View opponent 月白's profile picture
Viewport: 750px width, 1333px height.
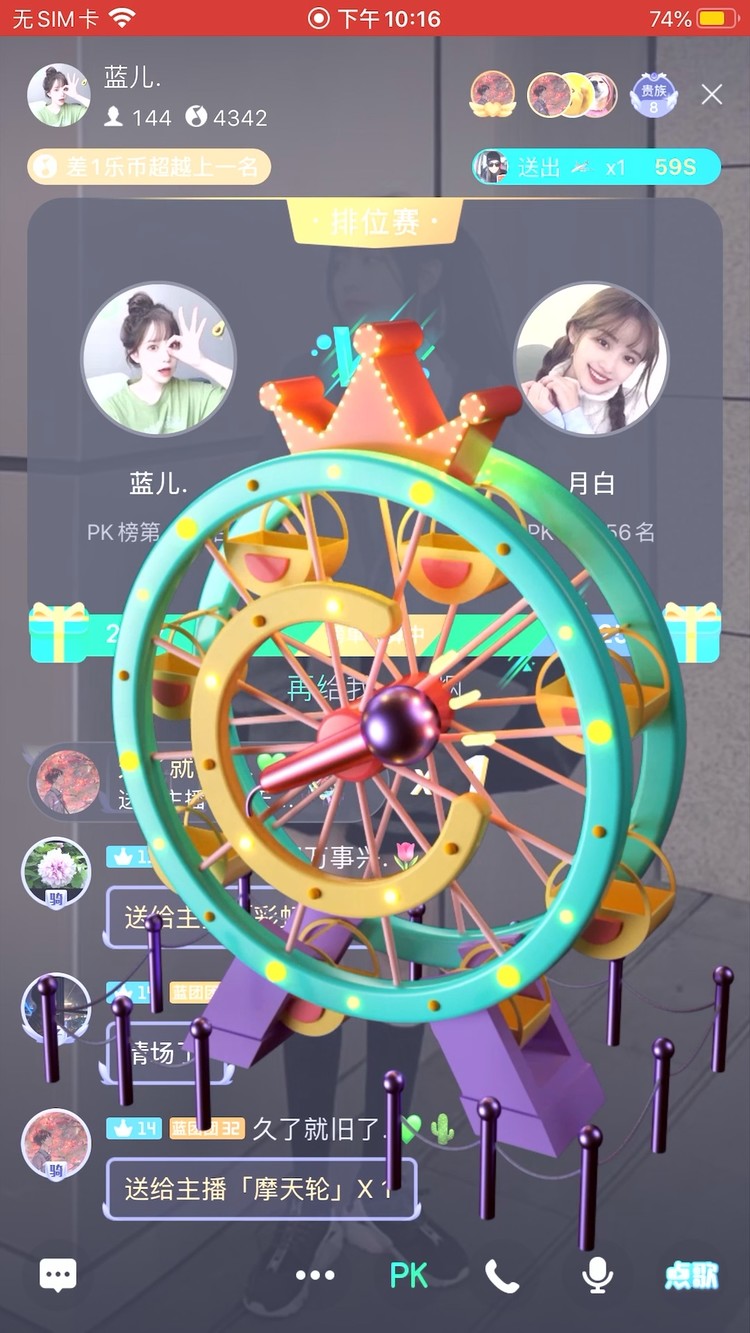591,360
